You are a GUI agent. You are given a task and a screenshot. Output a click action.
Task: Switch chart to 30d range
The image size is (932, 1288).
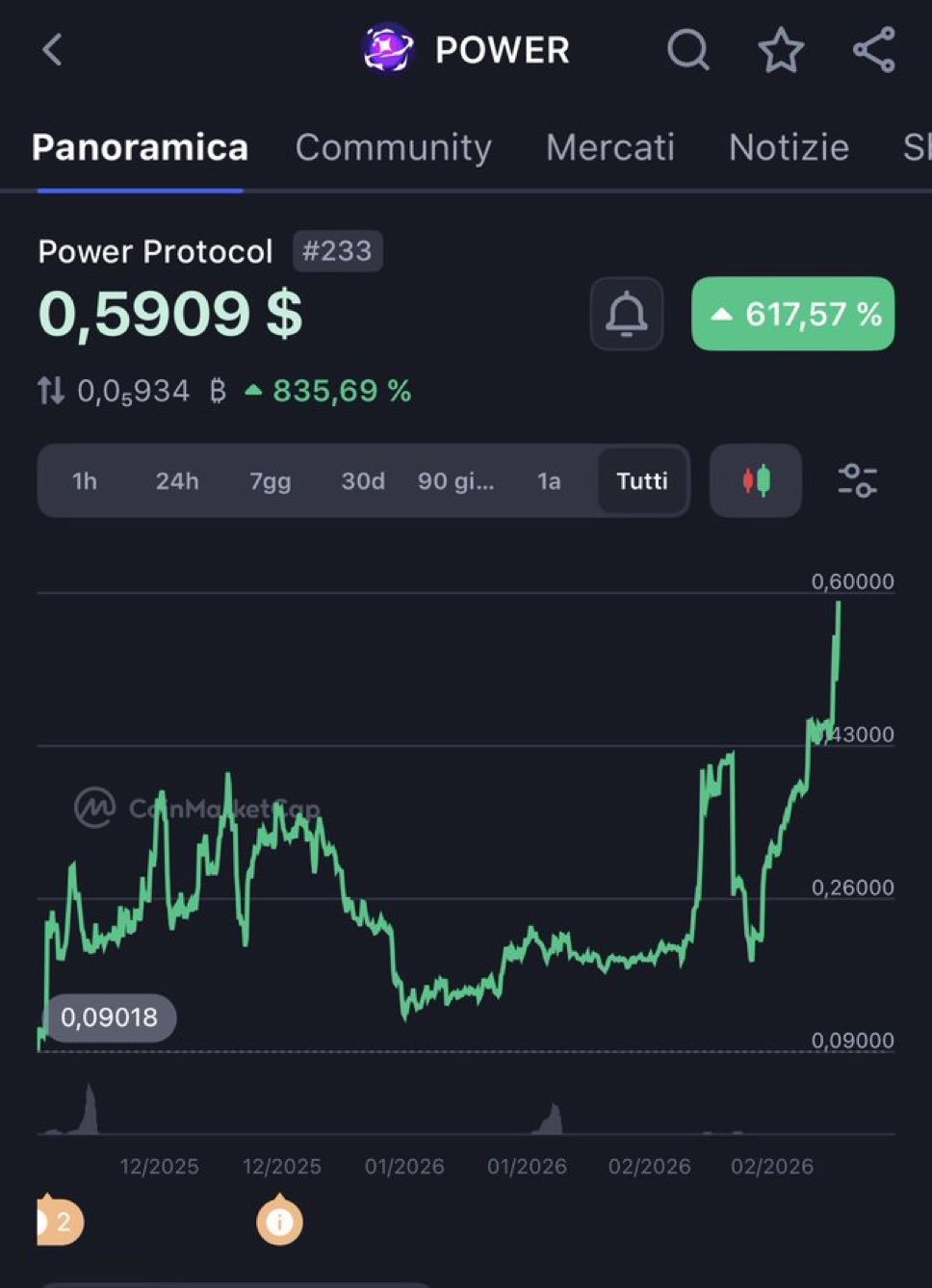[x=363, y=480]
